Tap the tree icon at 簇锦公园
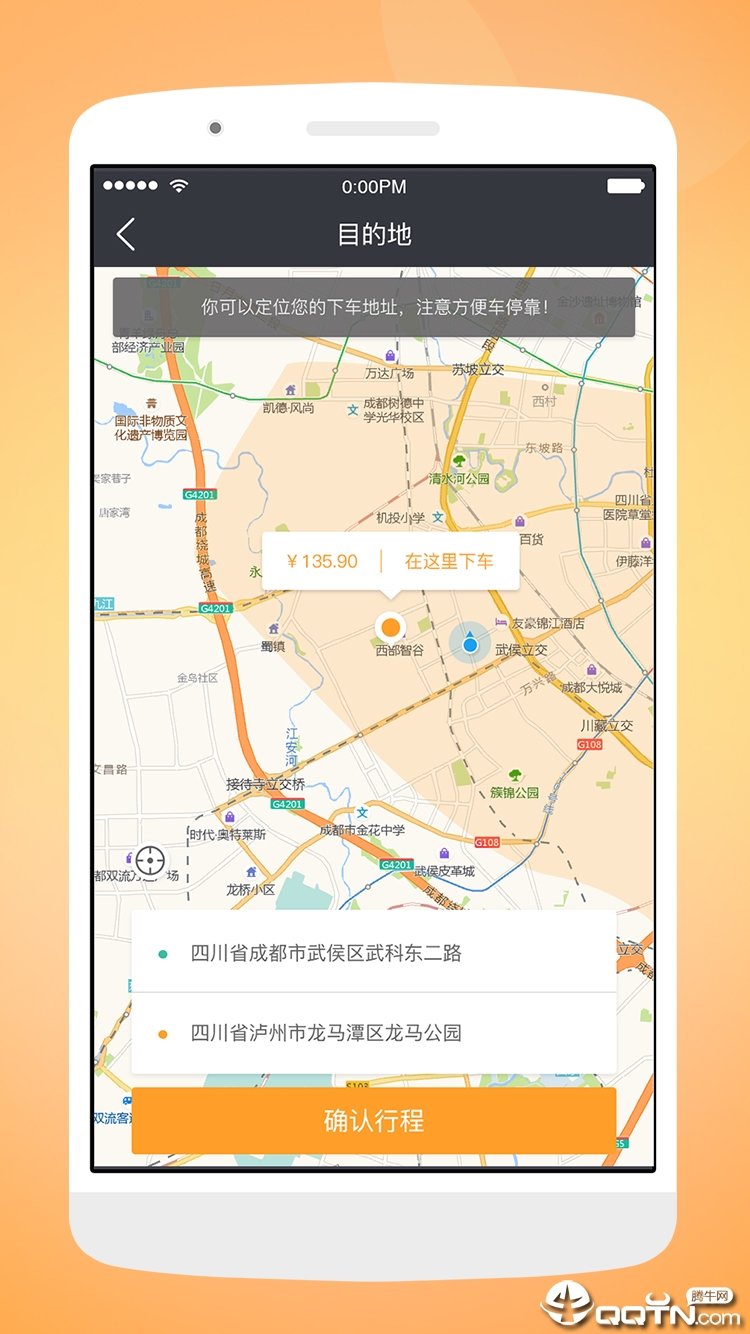Image resolution: width=750 pixels, height=1334 pixels. click(515, 775)
